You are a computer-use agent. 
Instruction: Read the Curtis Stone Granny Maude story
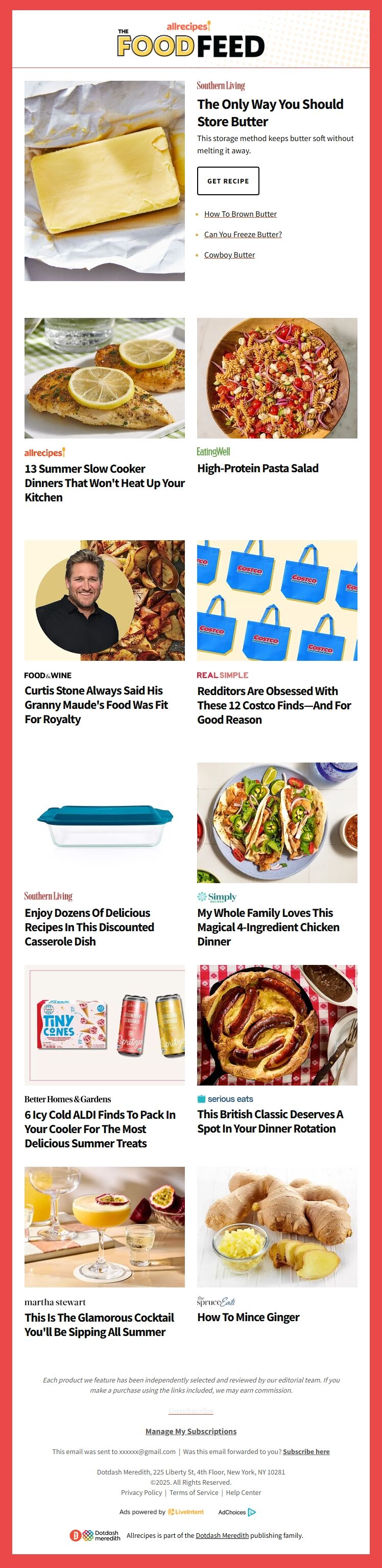coord(96,705)
